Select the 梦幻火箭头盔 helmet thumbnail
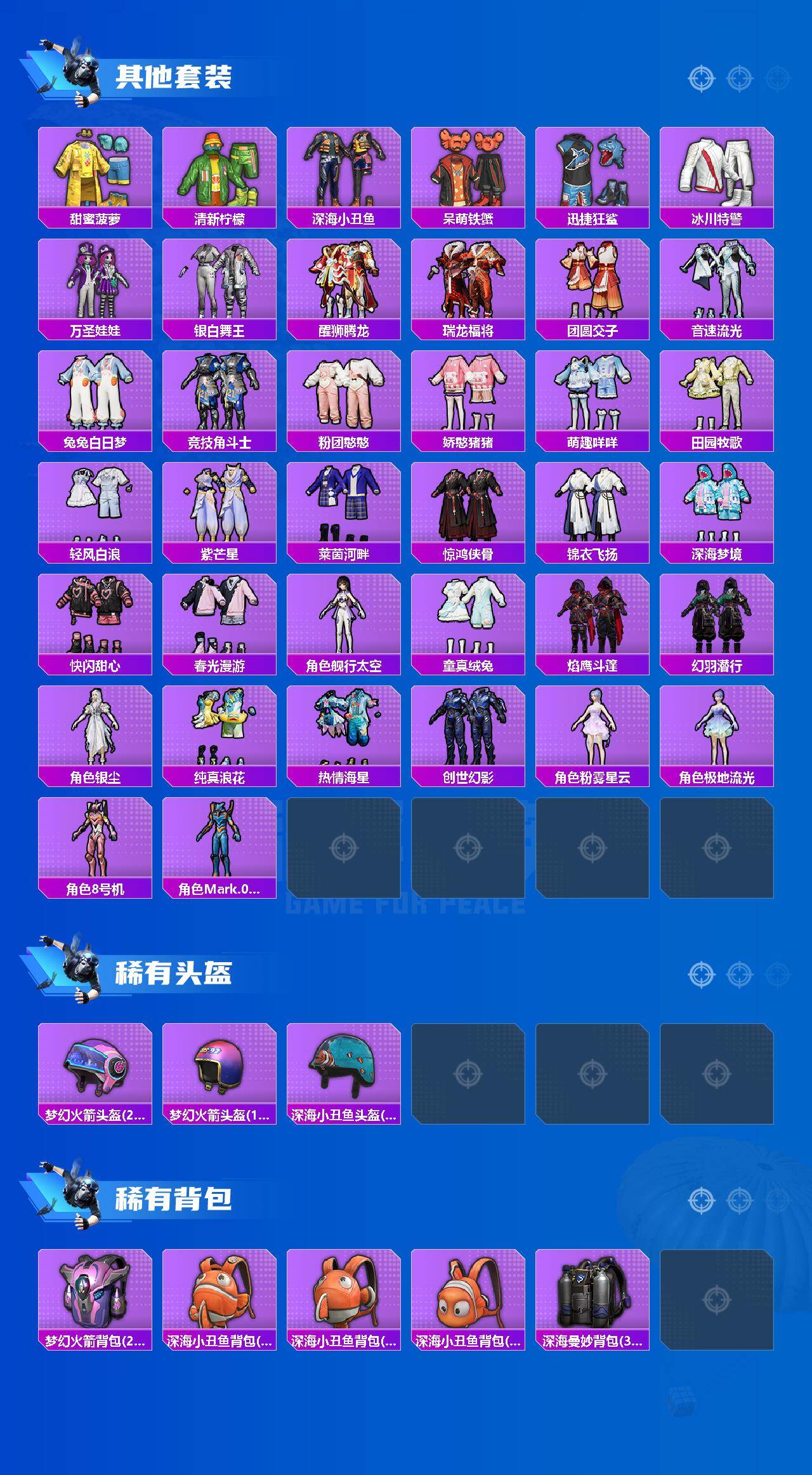This screenshot has width=812, height=1475. 94,1066
